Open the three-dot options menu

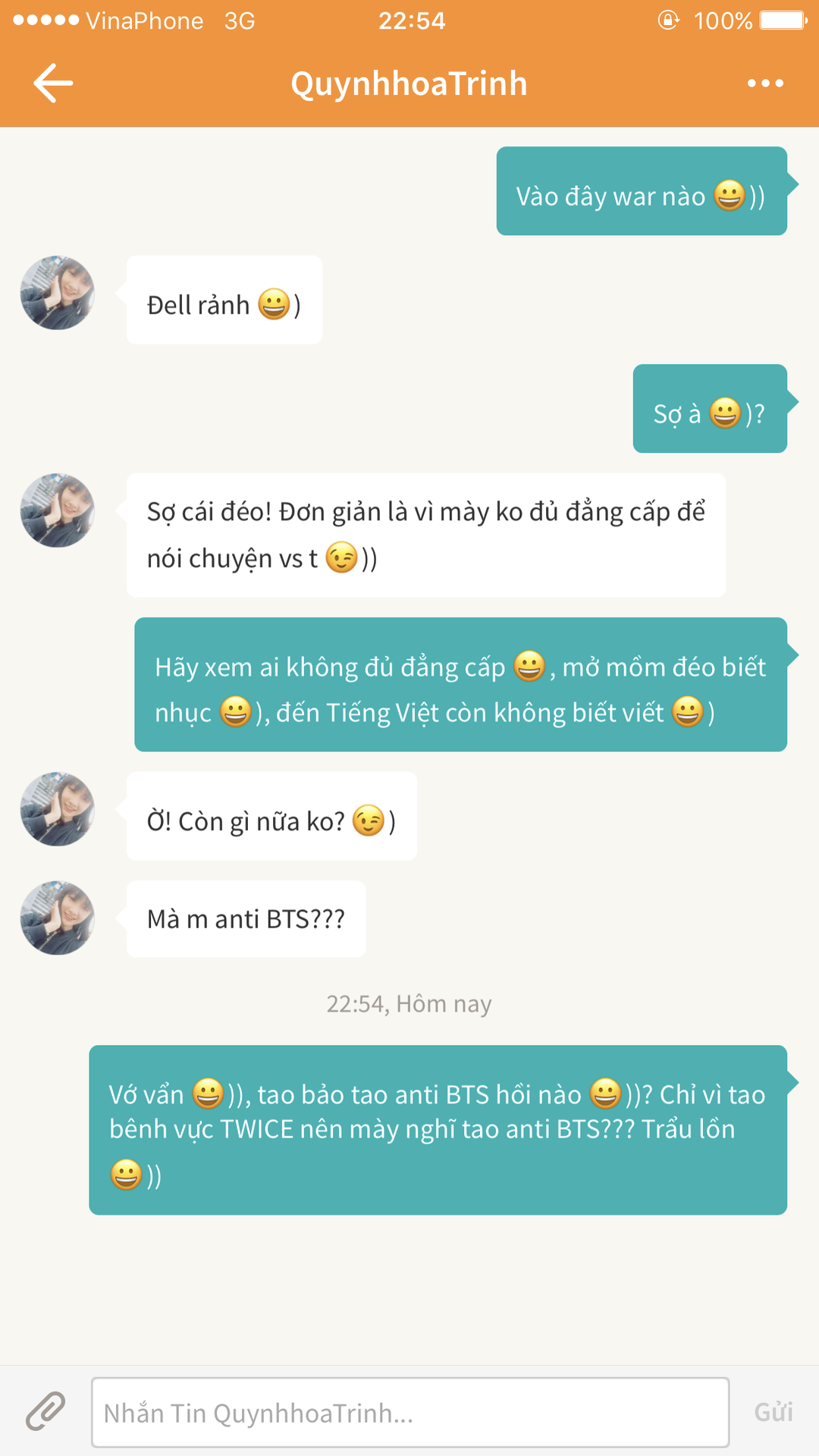(765, 83)
